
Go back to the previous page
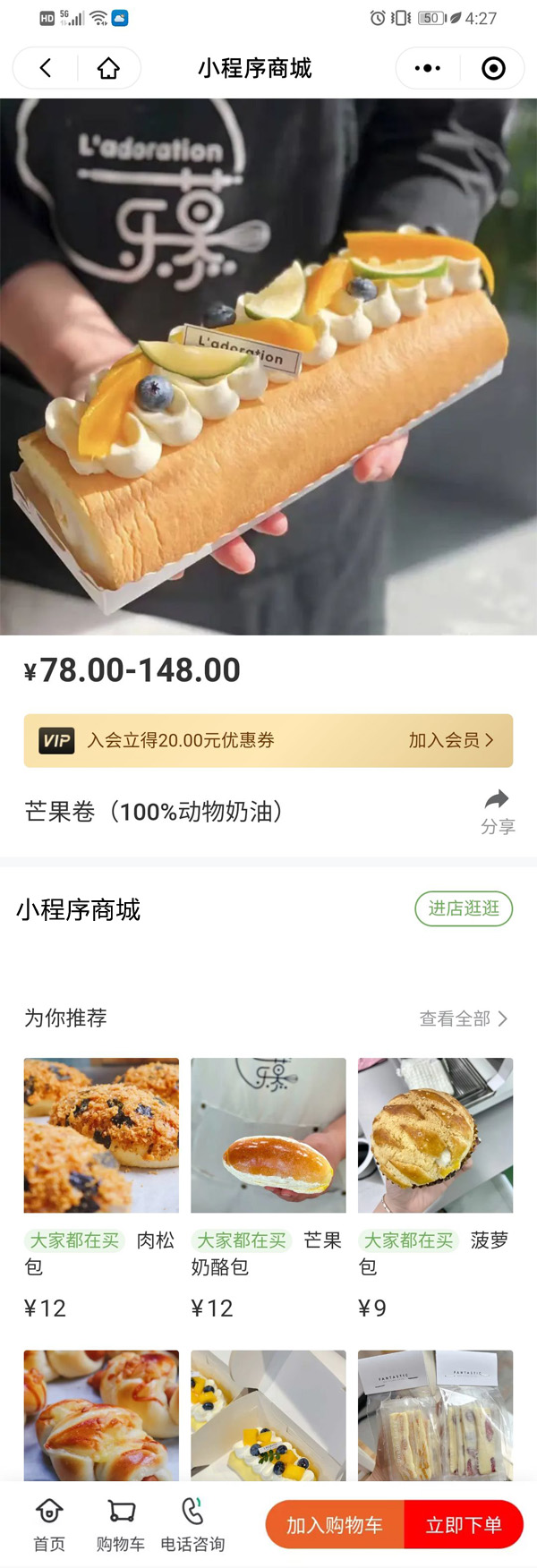tap(46, 68)
